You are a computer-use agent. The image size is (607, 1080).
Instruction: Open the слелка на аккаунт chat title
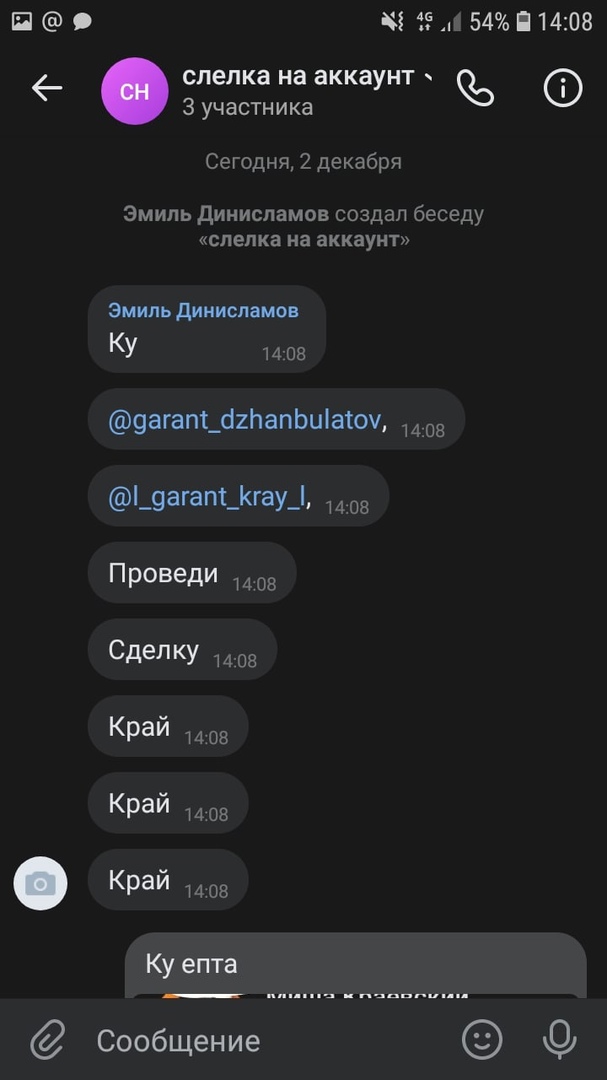tap(298, 76)
